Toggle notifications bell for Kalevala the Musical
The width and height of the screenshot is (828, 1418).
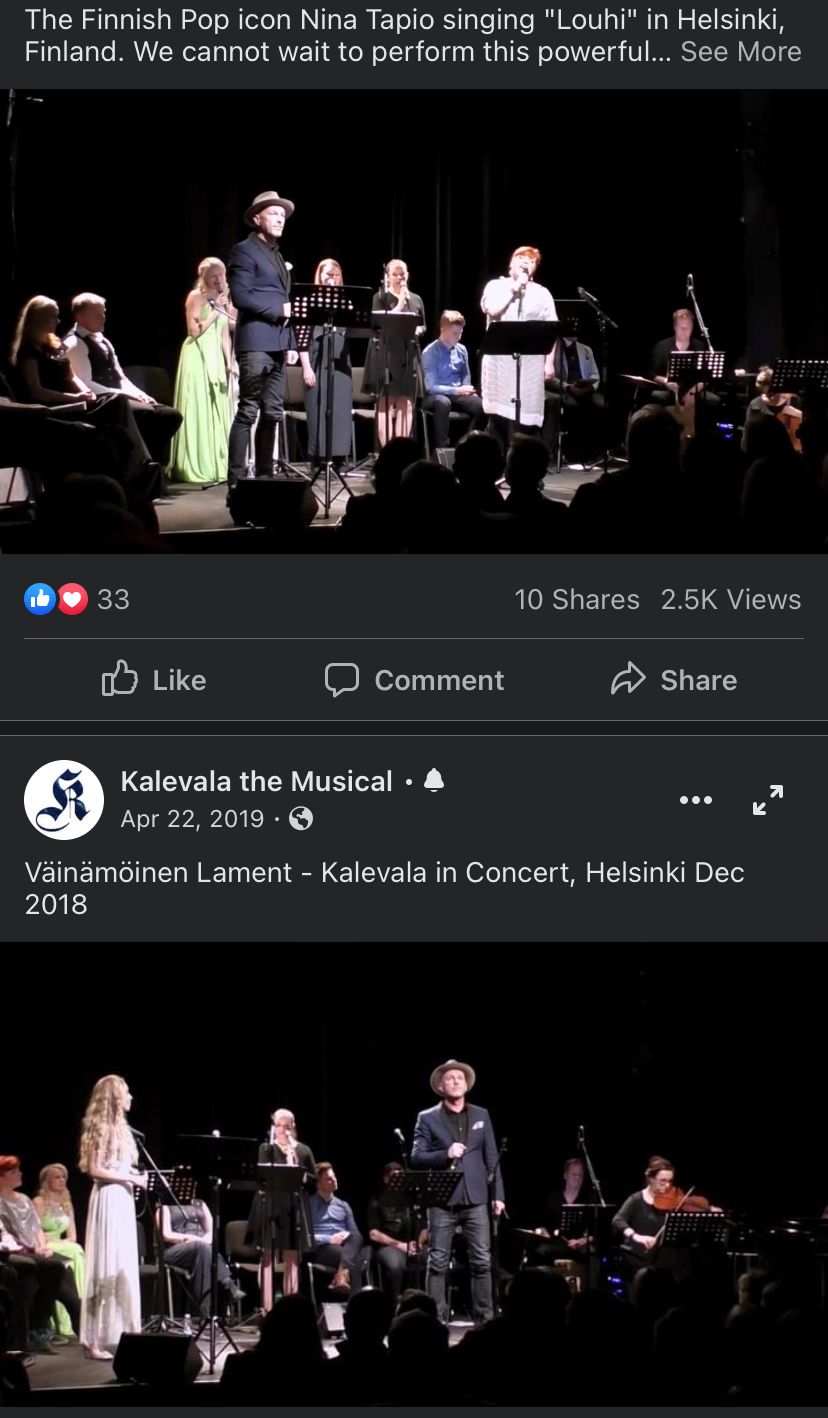pos(434,781)
